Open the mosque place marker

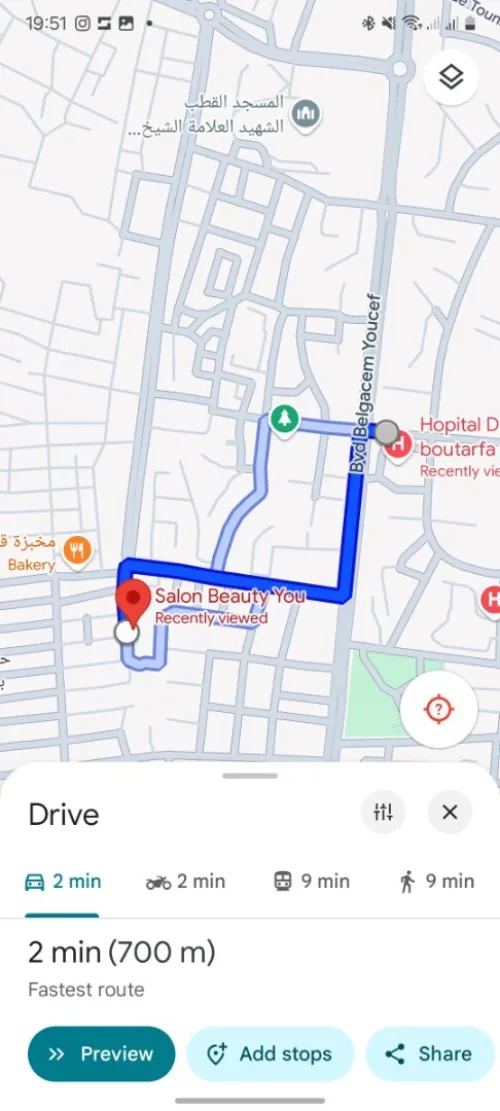tap(306, 113)
